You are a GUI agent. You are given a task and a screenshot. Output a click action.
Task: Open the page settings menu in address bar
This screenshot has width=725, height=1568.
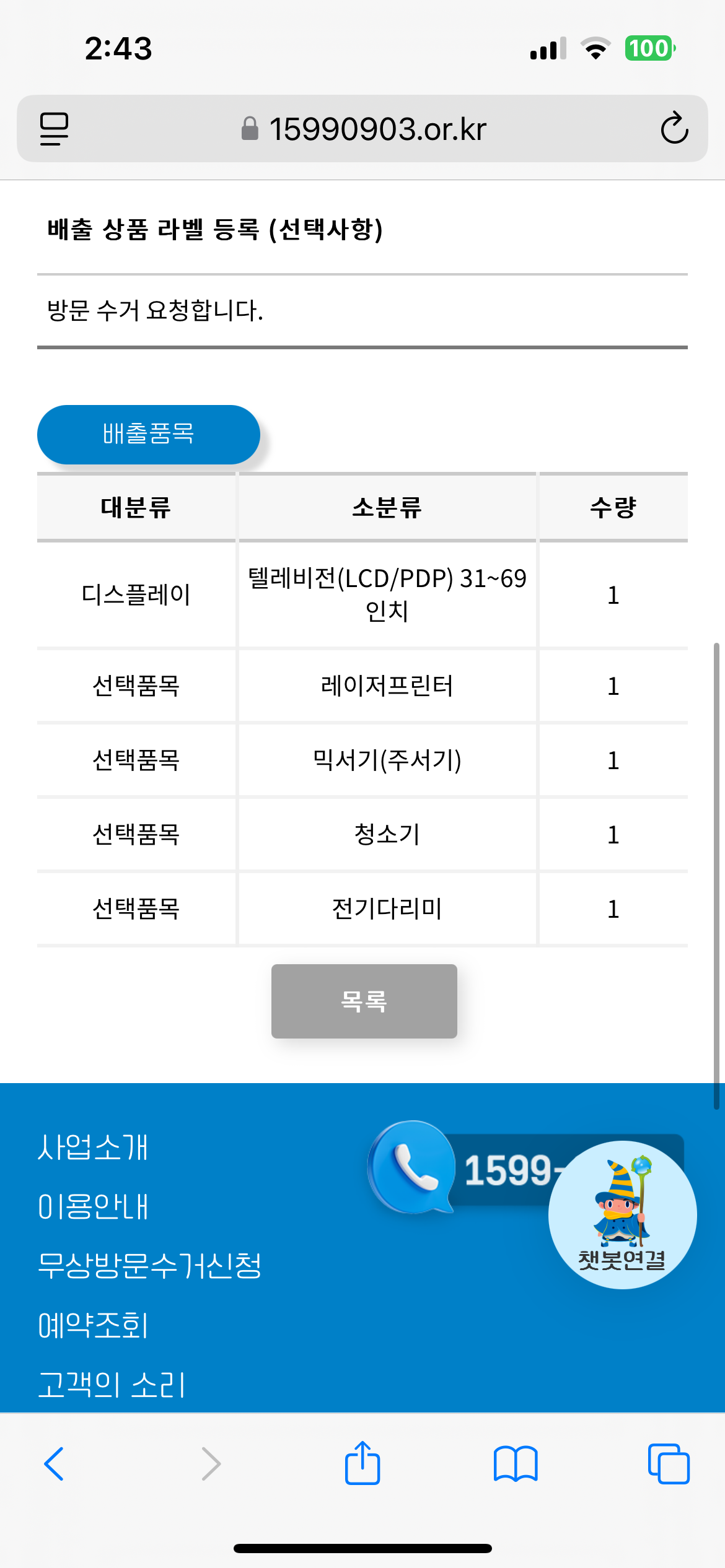[55, 129]
